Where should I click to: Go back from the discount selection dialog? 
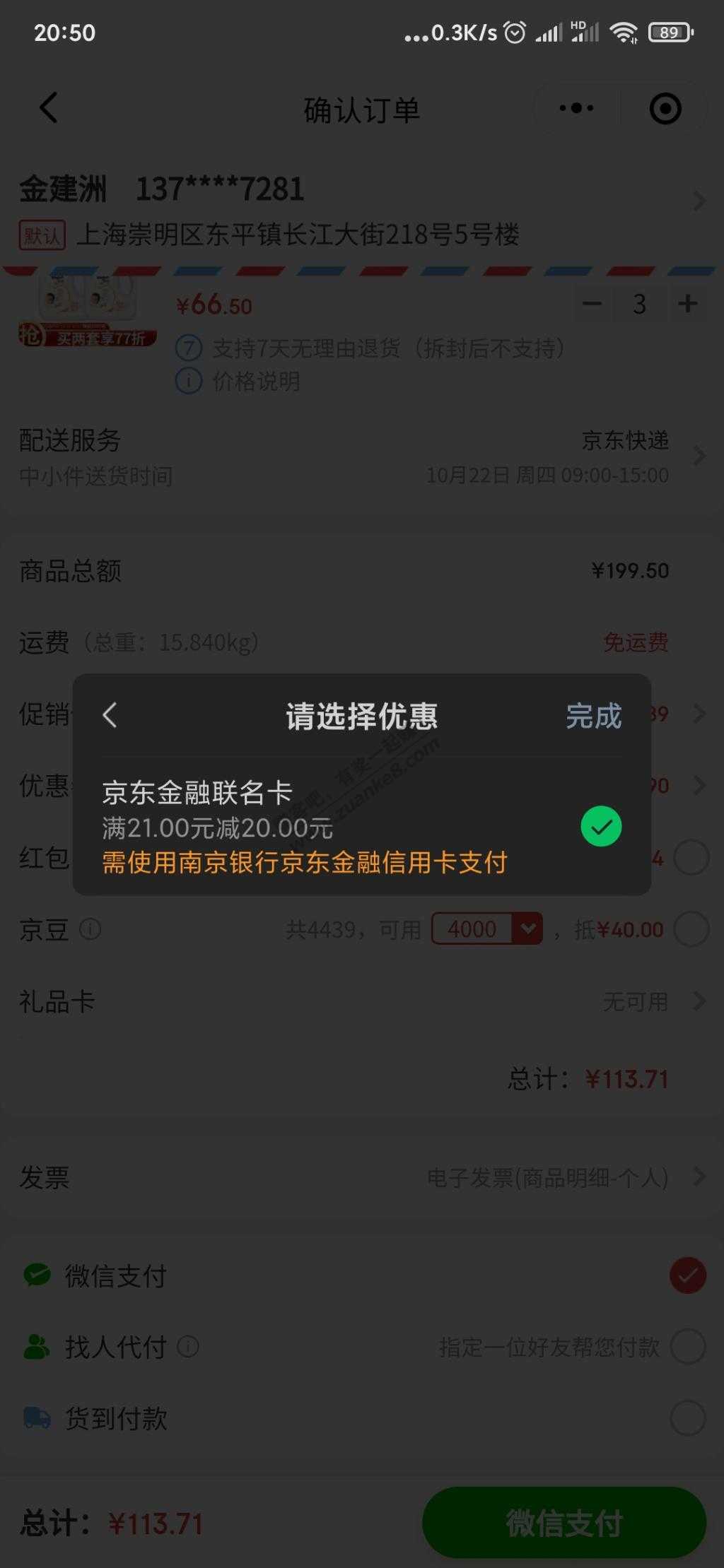110,715
